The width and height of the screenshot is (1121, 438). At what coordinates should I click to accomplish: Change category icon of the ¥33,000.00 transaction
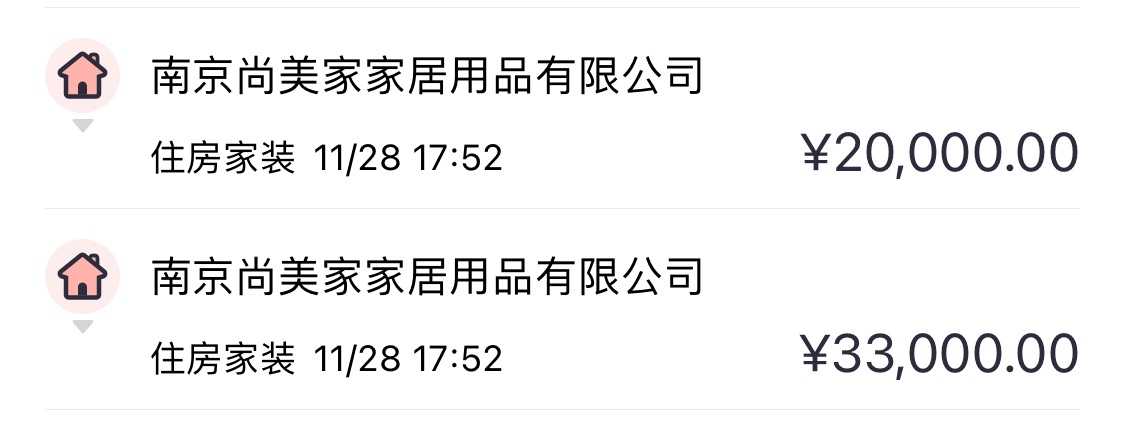point(83,278)
